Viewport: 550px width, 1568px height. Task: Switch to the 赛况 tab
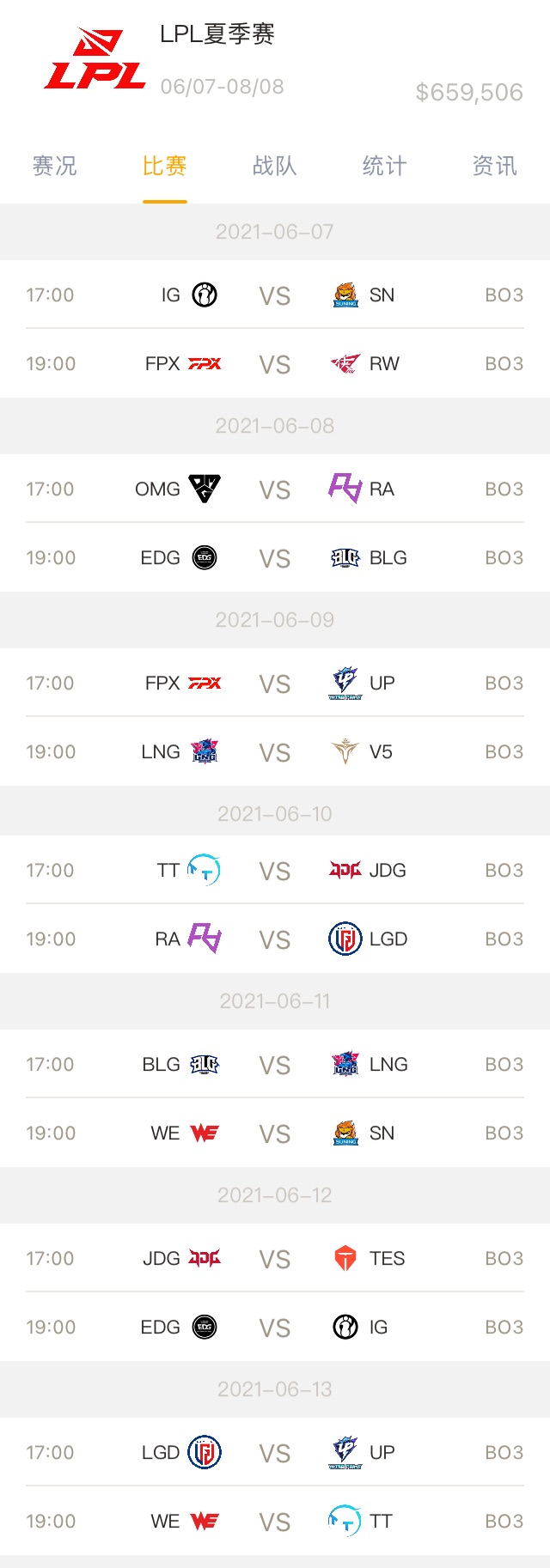pyautogui.click(x=54, y=166)
